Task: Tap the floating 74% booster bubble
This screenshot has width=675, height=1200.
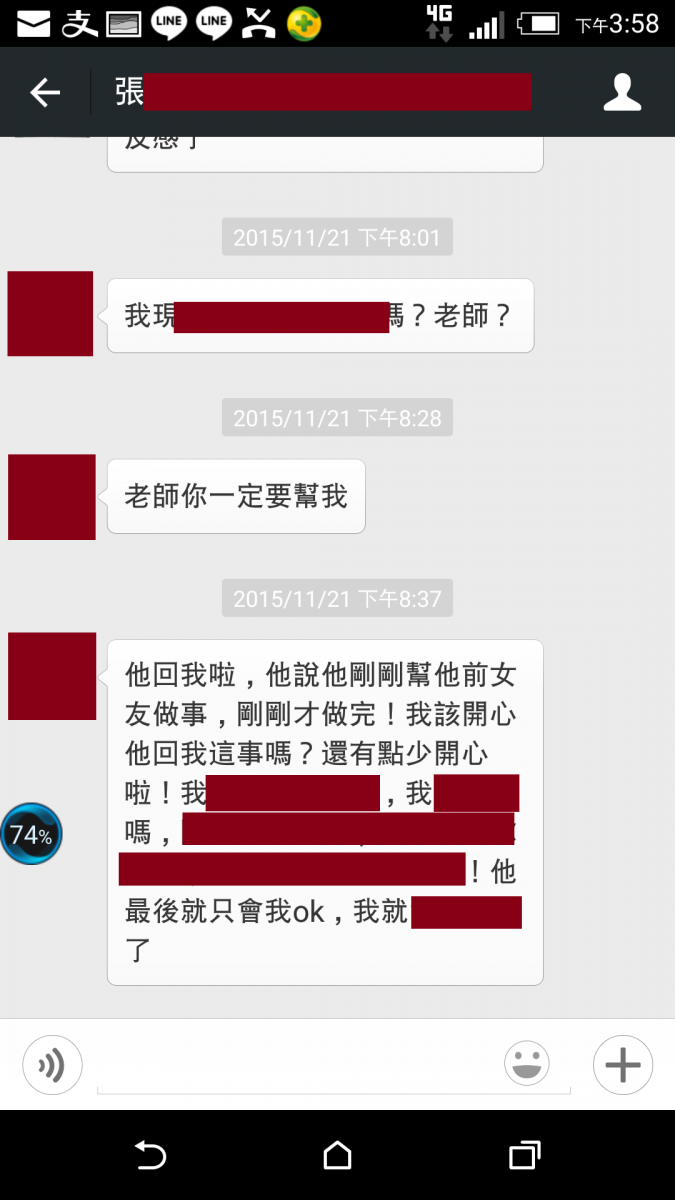Action: [x=31, y=834]
